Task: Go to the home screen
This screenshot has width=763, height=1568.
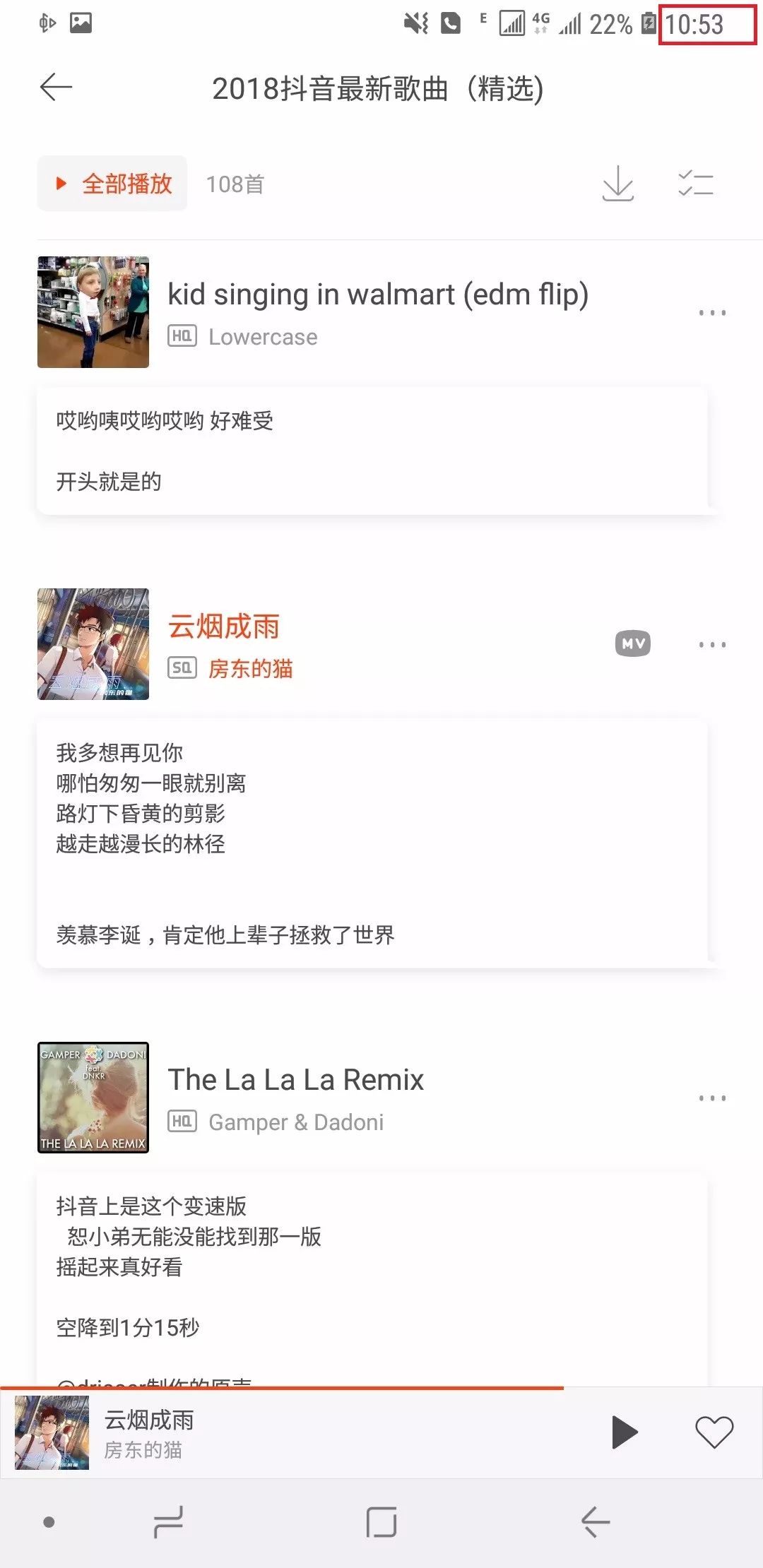Action: pos(381,1521)
